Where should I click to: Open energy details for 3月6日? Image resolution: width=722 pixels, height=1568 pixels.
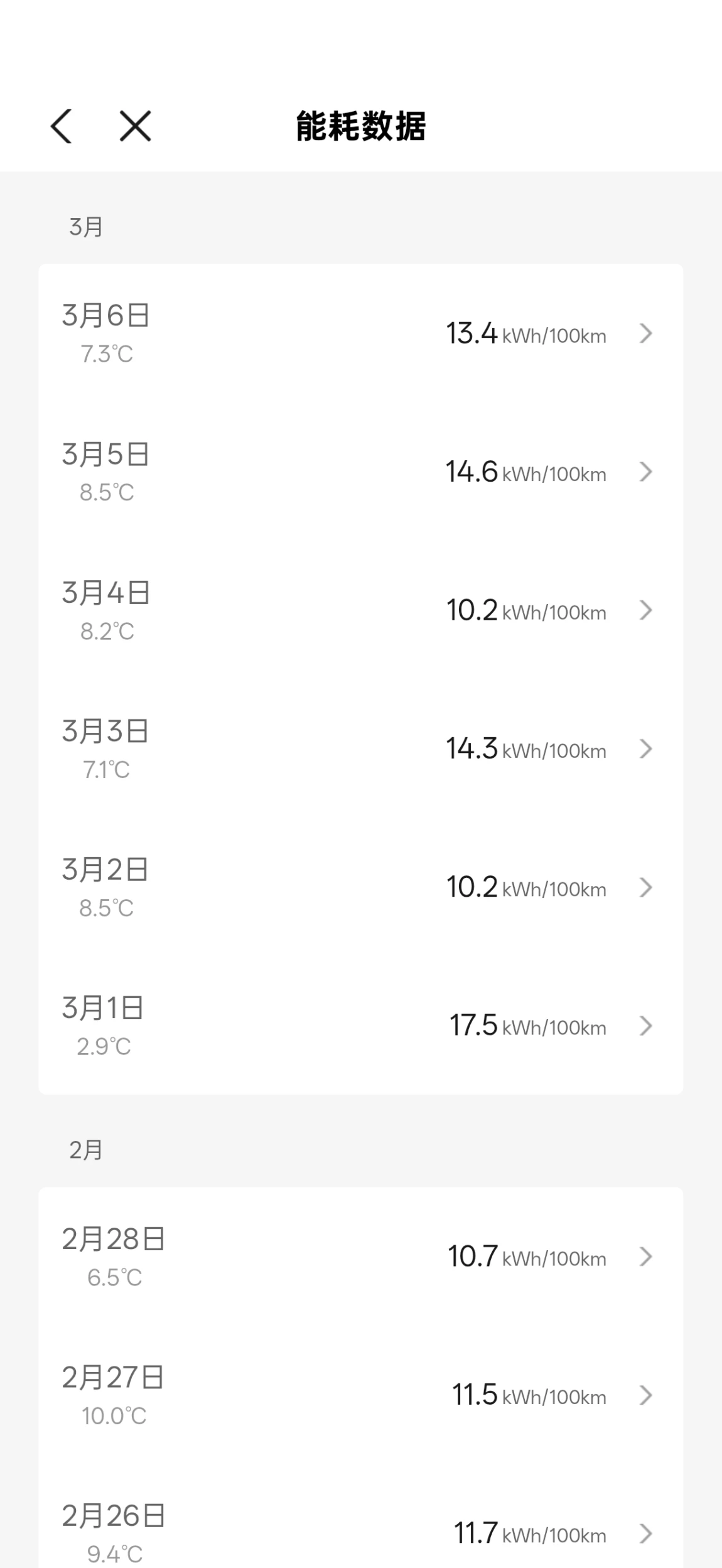(x=360, y=333)
